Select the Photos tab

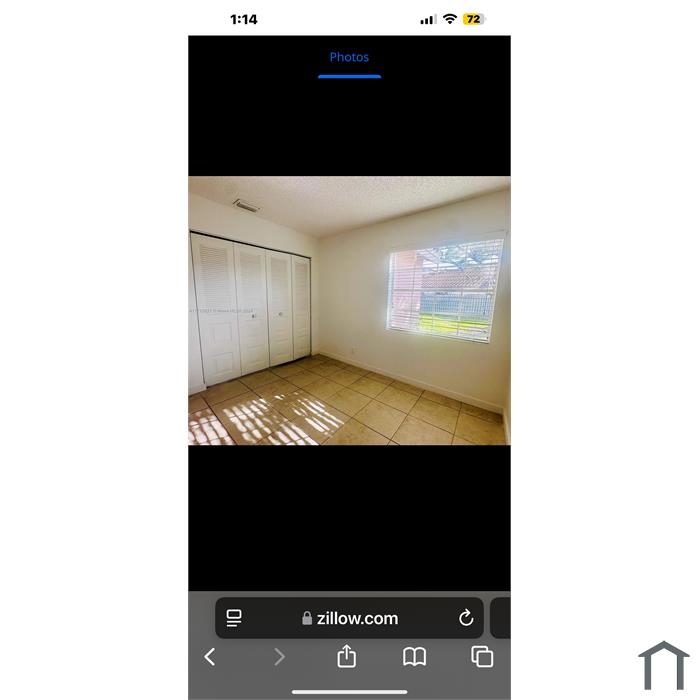click(x=349, y=58)
